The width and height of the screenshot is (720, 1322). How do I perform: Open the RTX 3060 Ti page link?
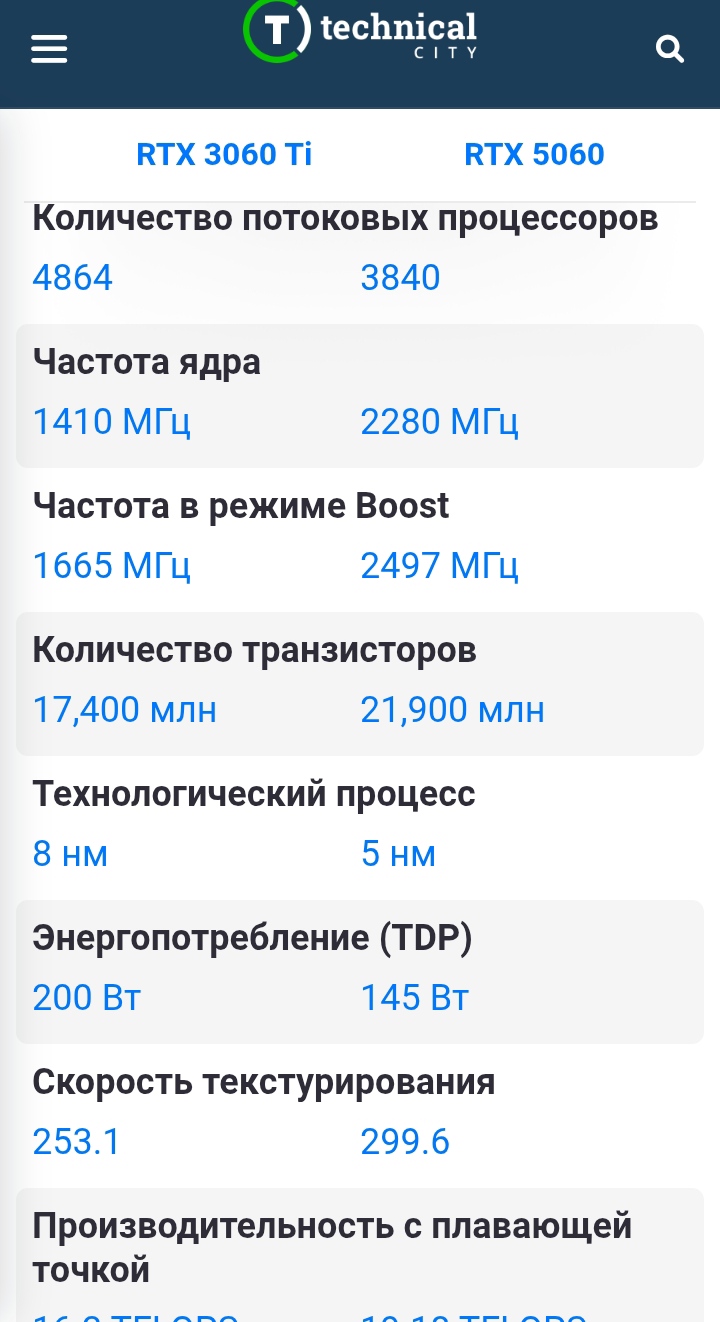click(224, 154)
